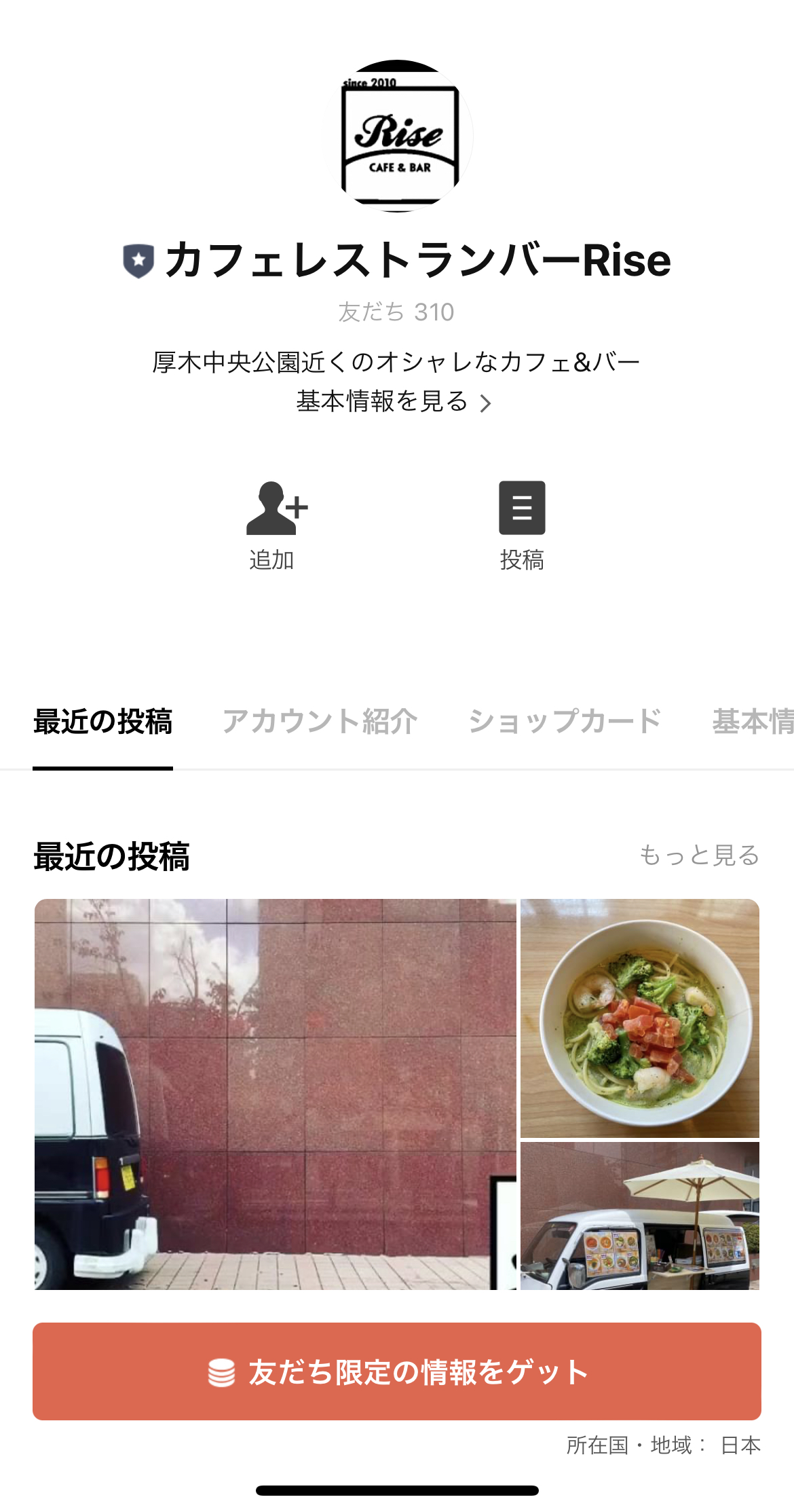Open the shop card via ショップカード icon label
The width and height of the screenshot is (794, 1512).
[x=565, y=721]
